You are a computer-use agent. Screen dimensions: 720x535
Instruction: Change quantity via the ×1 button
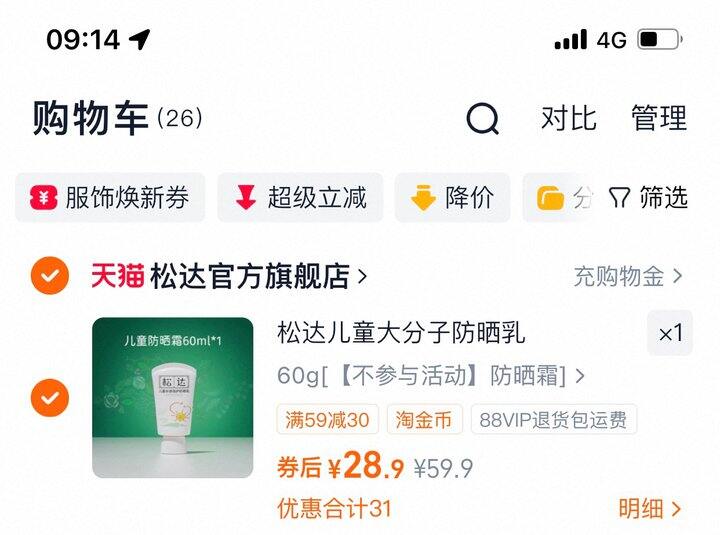(670, 334)
